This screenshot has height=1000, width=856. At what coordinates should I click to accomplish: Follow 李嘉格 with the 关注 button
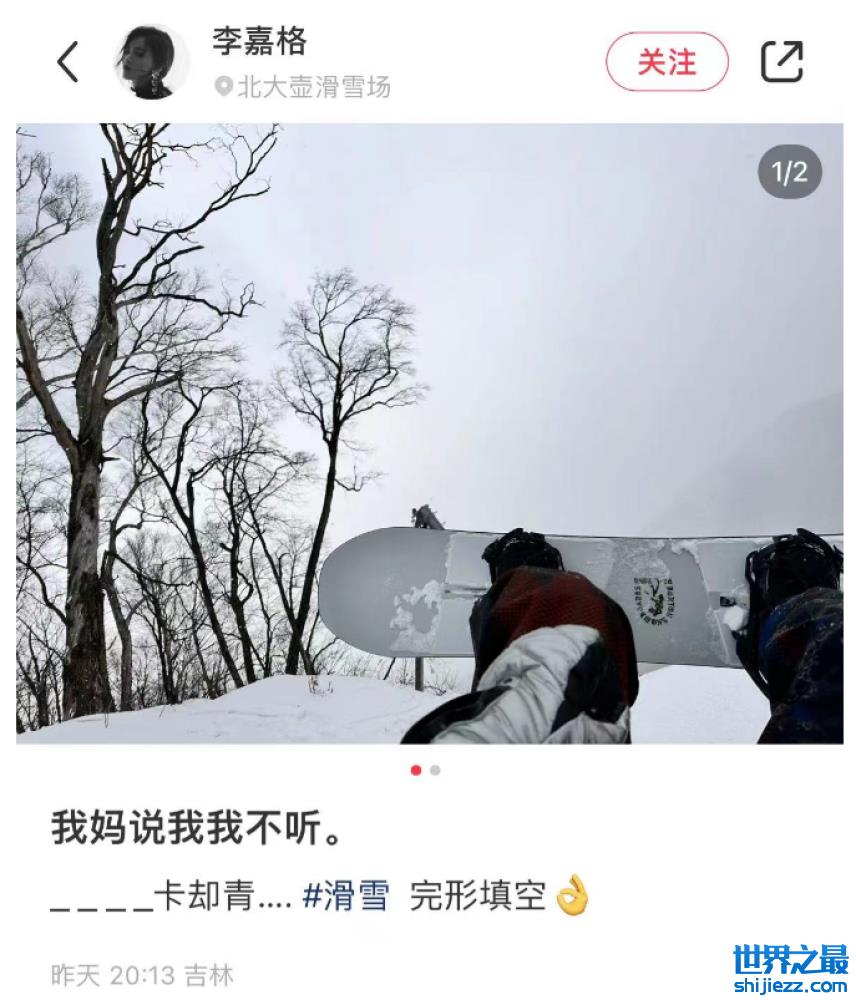pyautogui.click(x=667, y=62)
